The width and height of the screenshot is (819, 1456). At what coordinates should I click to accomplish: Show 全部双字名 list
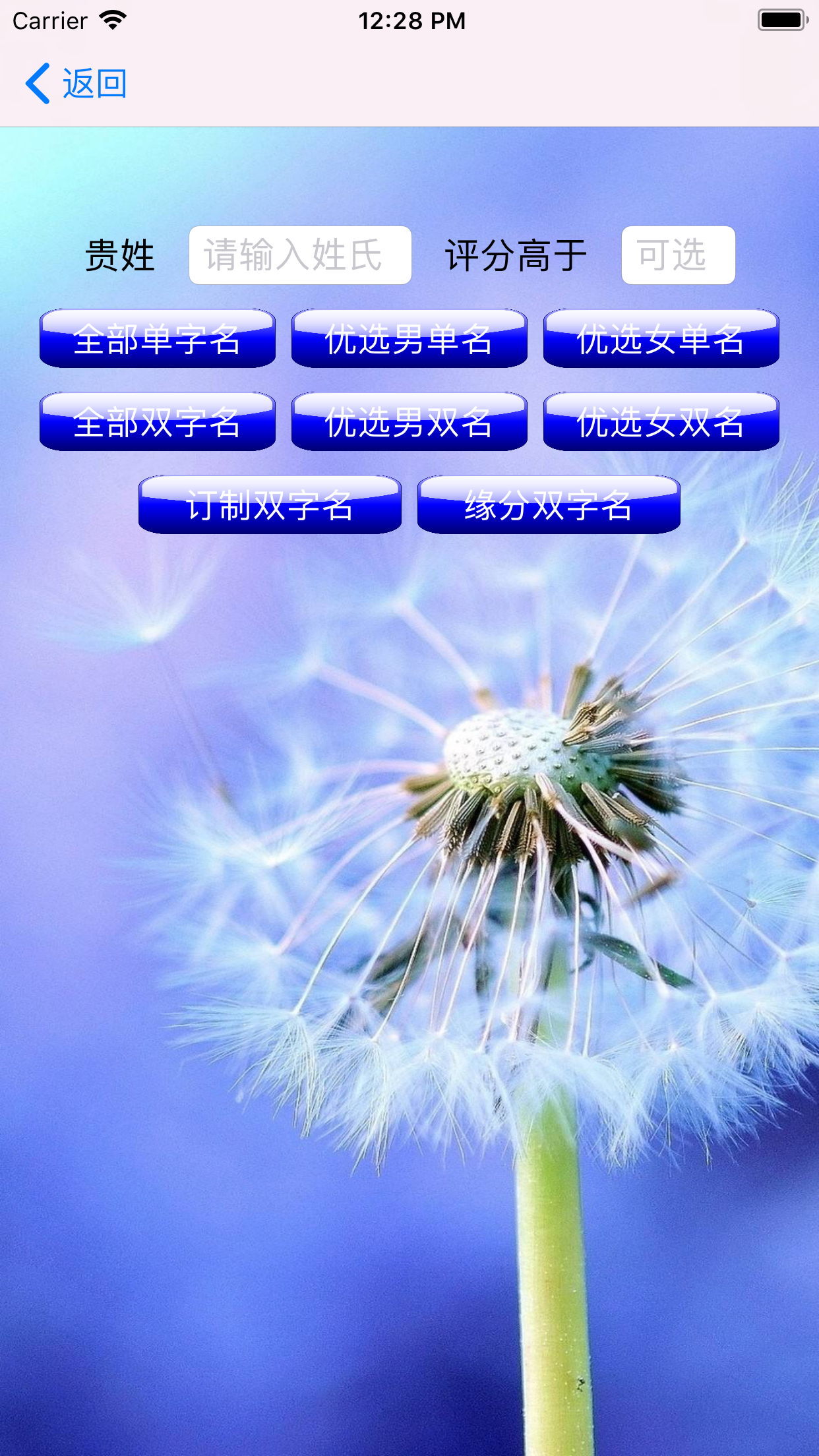pos(158,421)
